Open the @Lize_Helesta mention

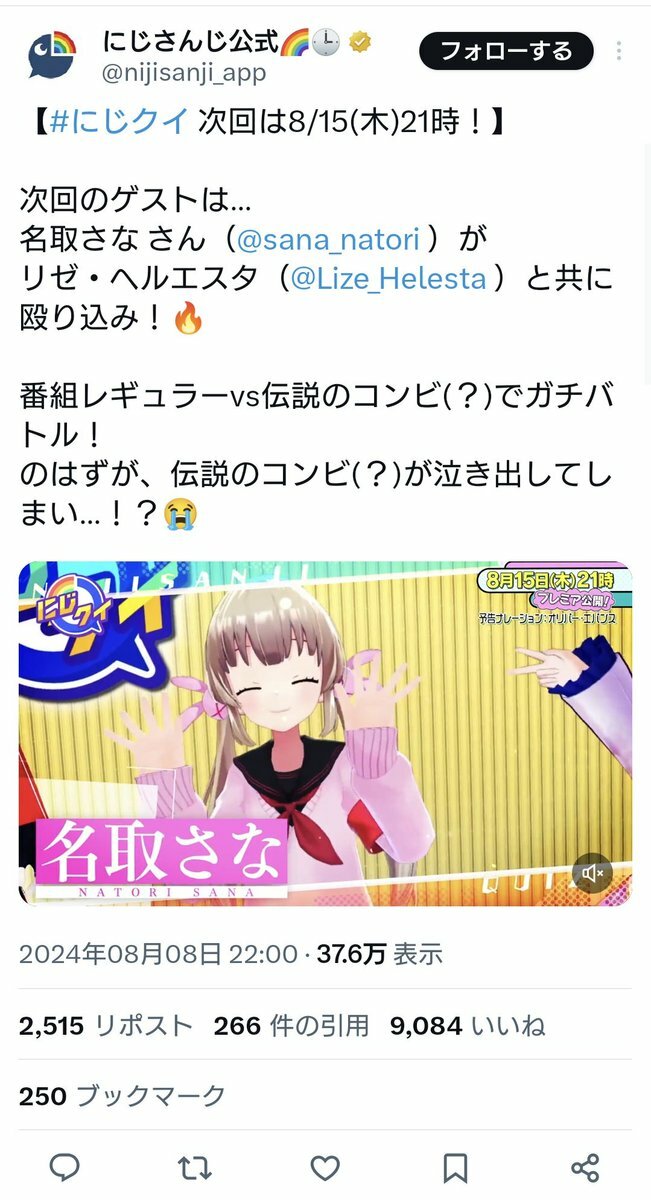388,279
